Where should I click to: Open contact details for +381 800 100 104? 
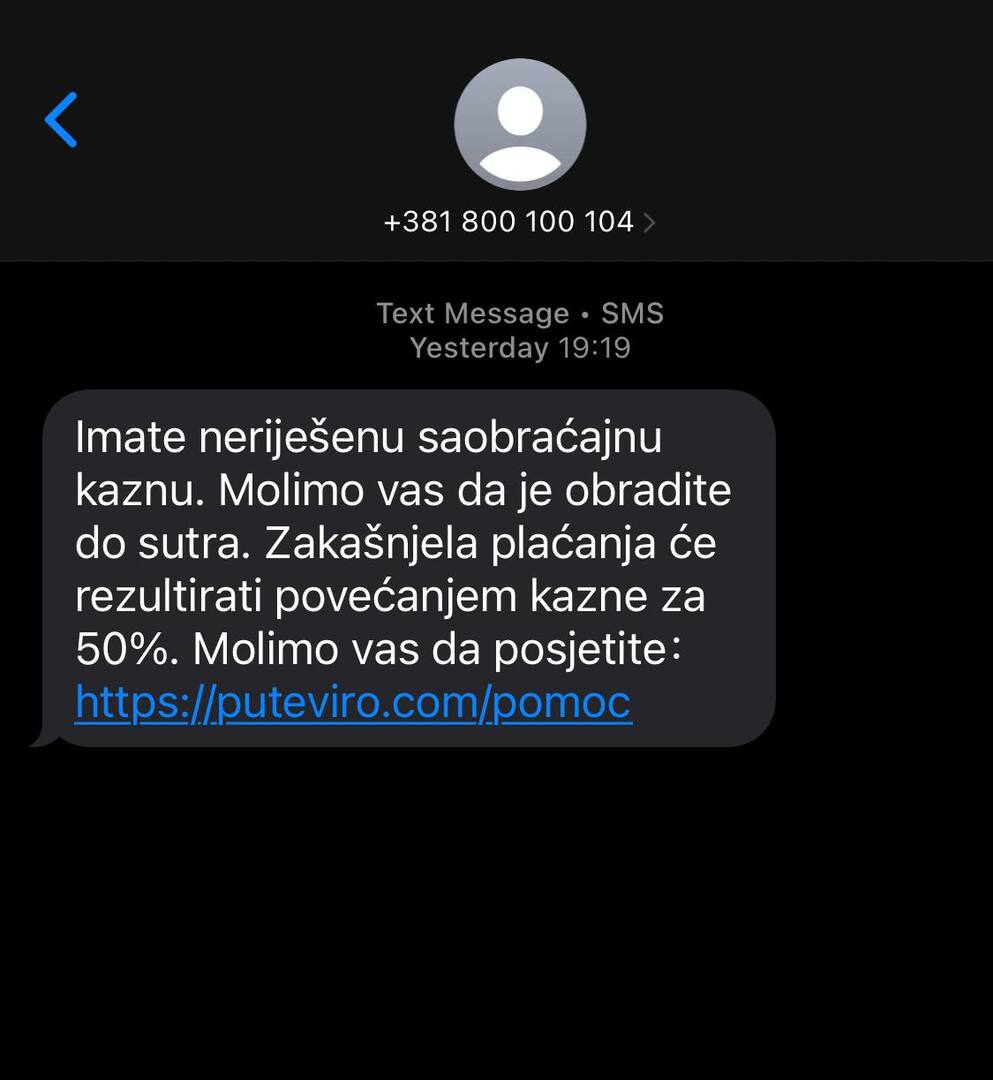519,221
